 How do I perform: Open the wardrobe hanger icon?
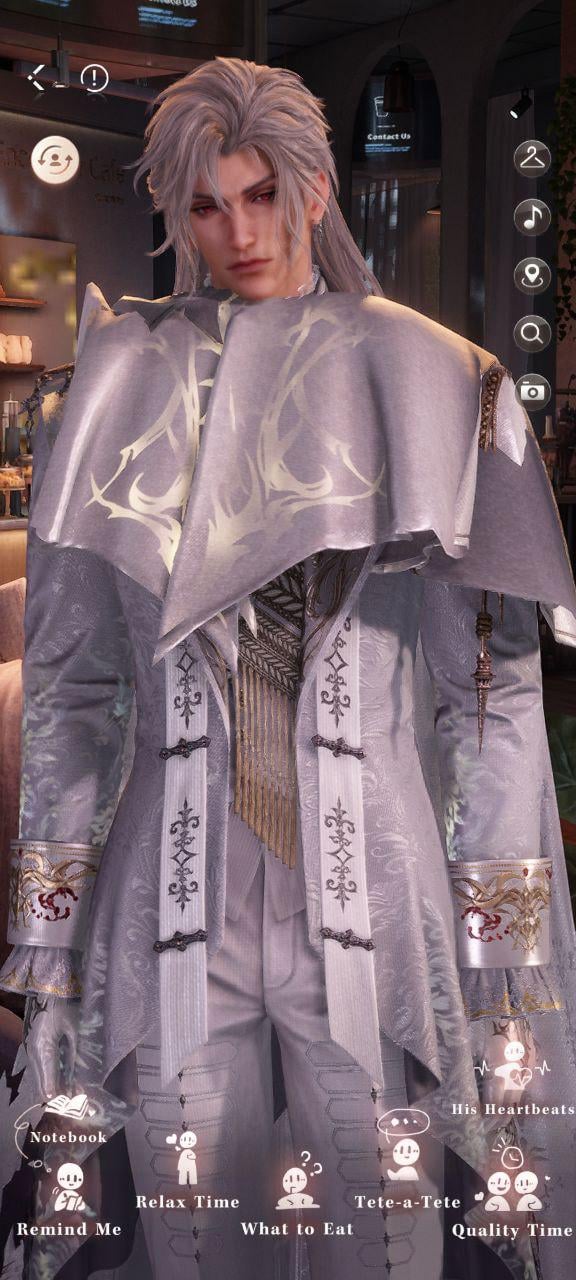(532, 158)
